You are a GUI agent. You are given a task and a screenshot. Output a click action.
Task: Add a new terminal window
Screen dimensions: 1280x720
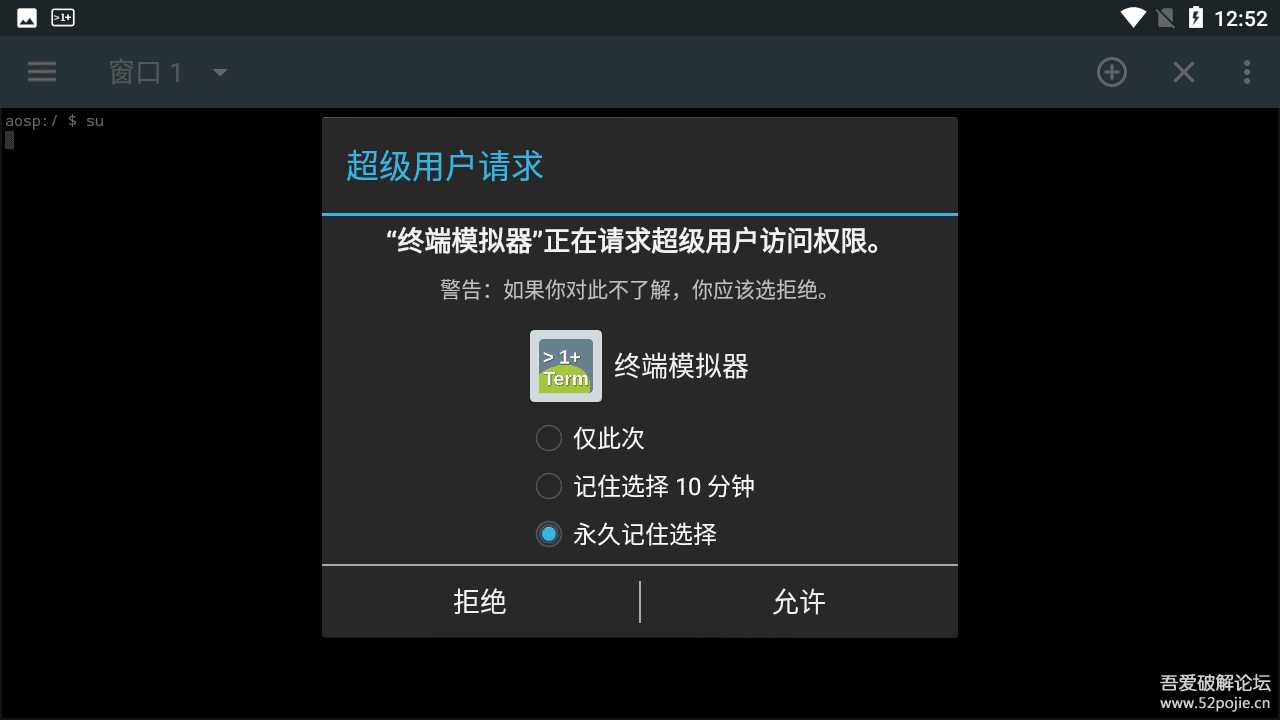click(1112, 72)
